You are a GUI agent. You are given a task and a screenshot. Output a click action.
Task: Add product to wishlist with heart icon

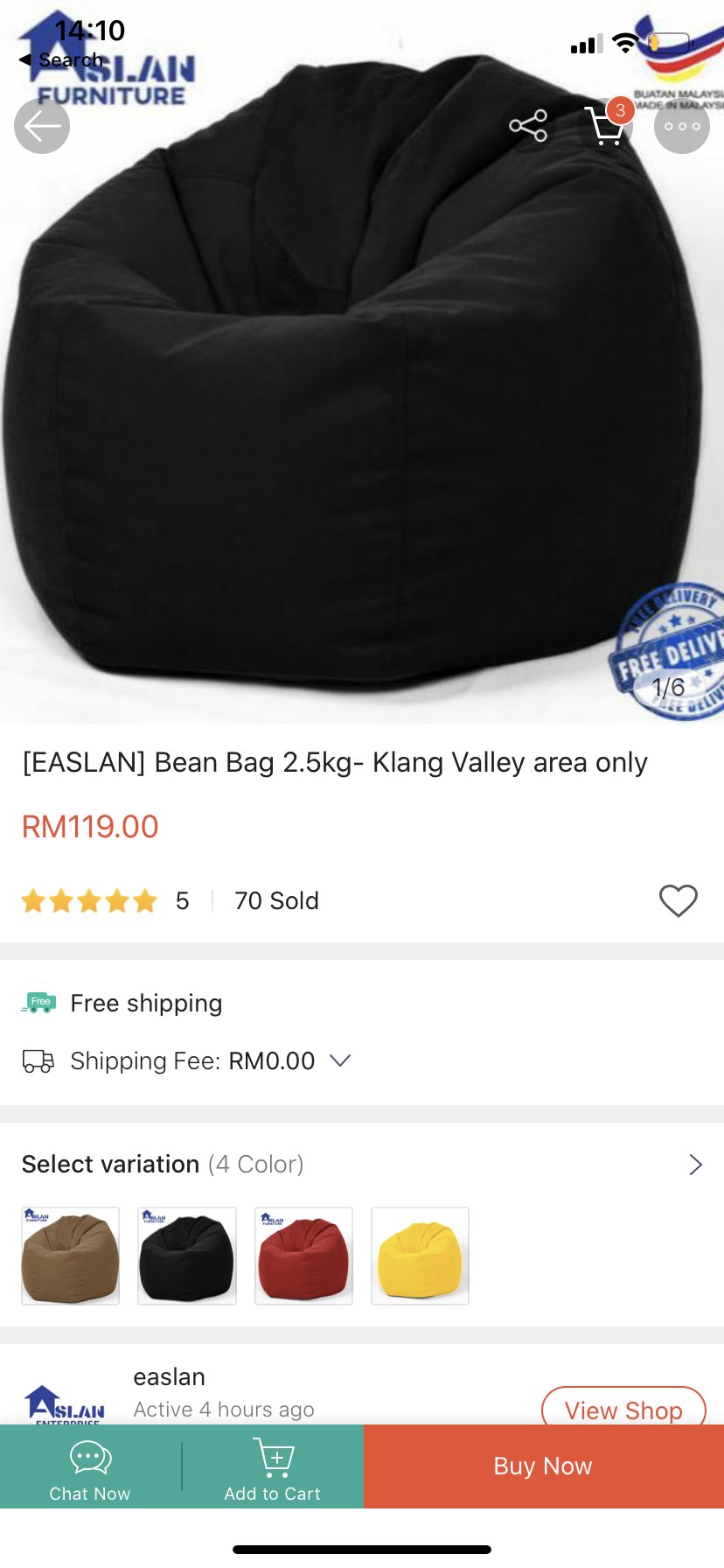click(678, 900)
